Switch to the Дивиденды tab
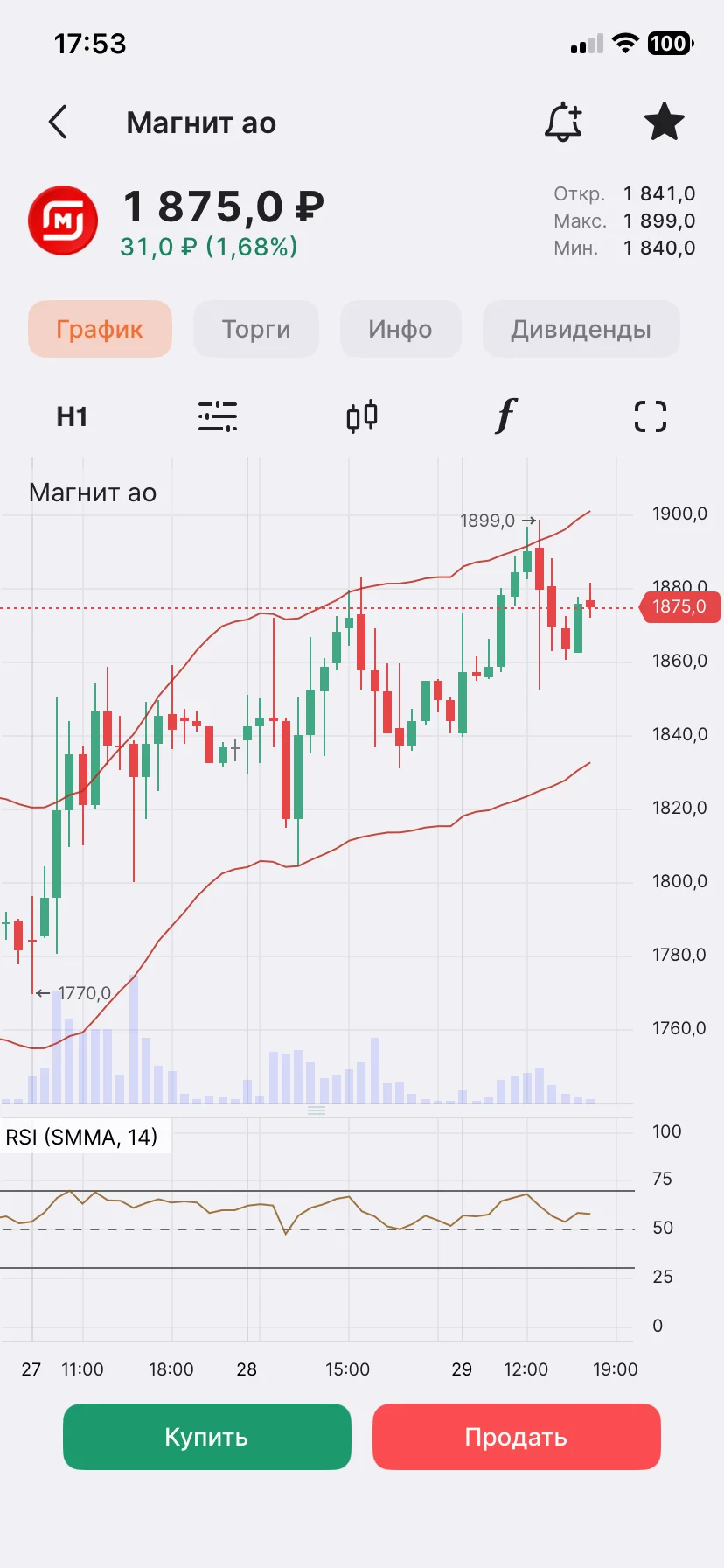The width and height of the screenshot is (724, 1568). click(581, 329)
